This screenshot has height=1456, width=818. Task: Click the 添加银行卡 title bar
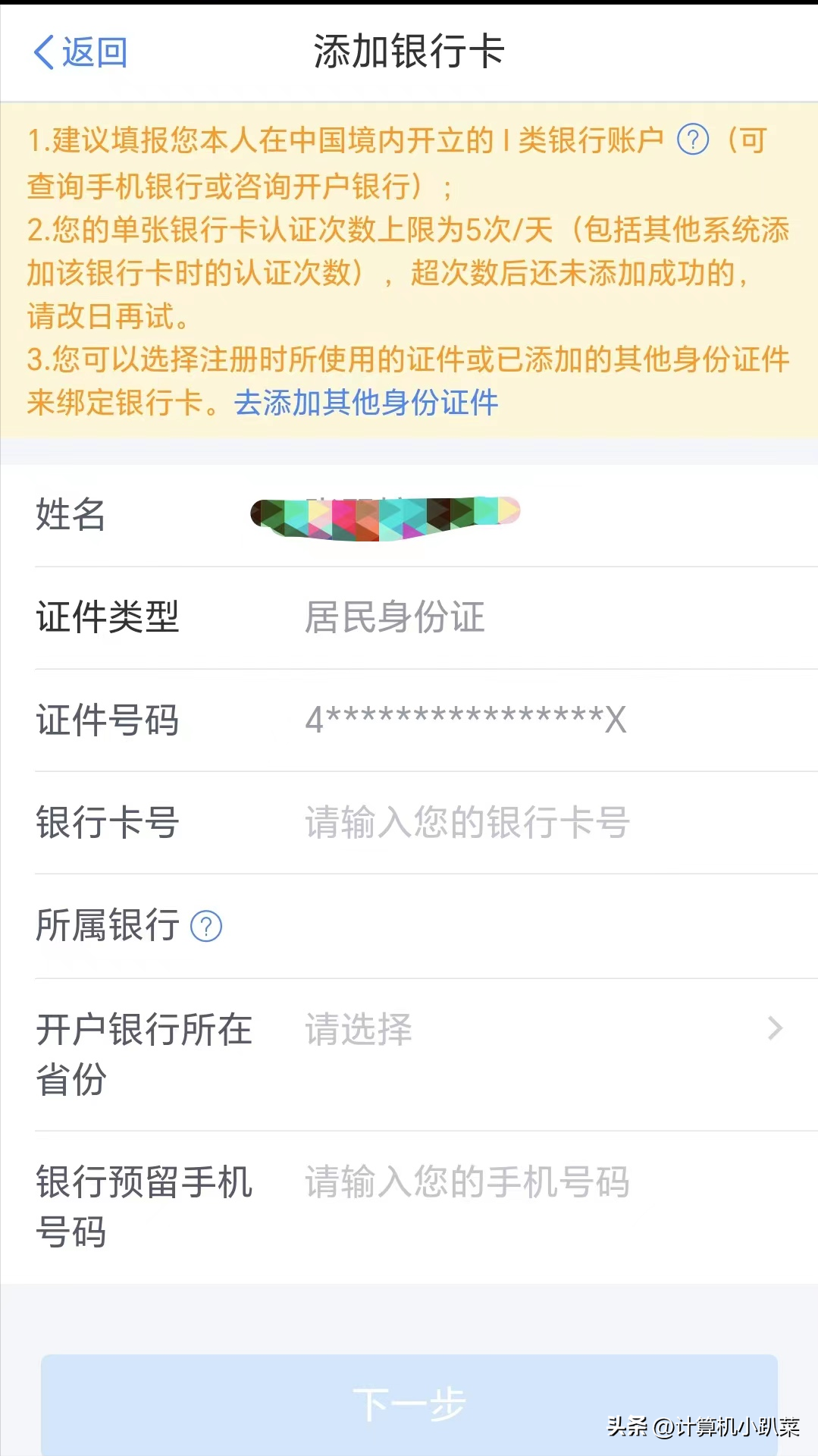coord(409,52)
